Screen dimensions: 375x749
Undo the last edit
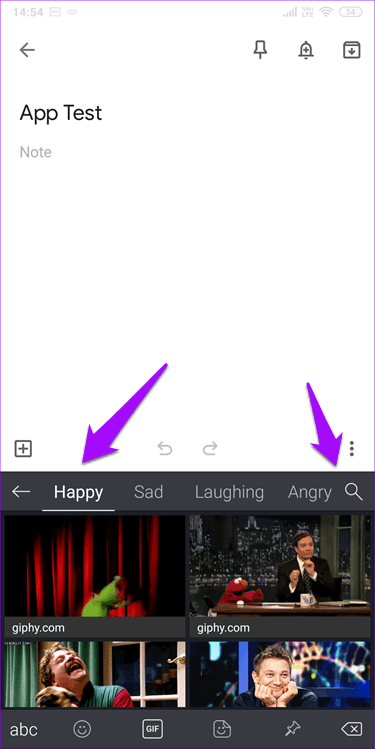(x=165, y=448)
